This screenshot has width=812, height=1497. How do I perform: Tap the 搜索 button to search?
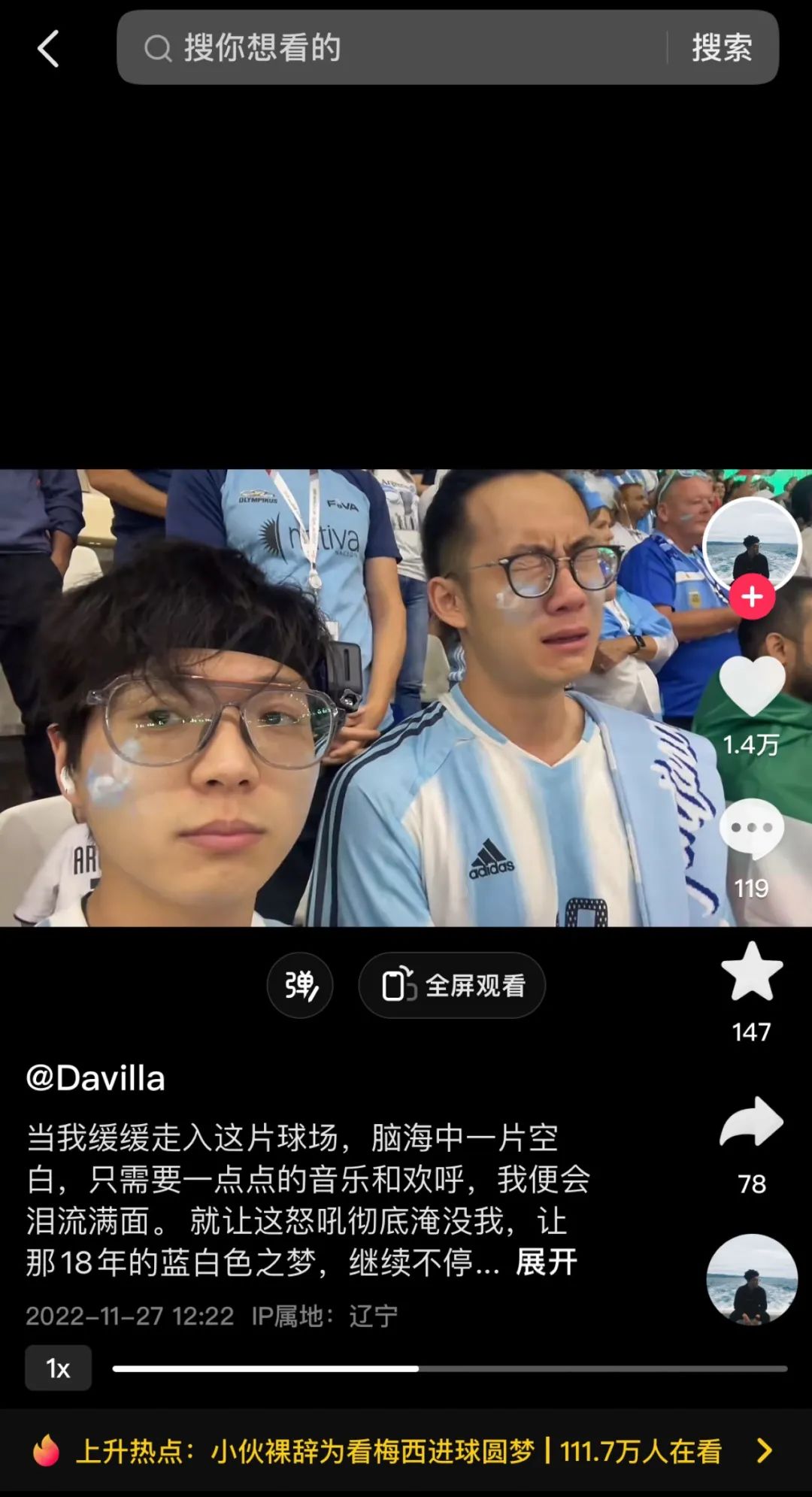pyautogui.click(x=720, y=48)
